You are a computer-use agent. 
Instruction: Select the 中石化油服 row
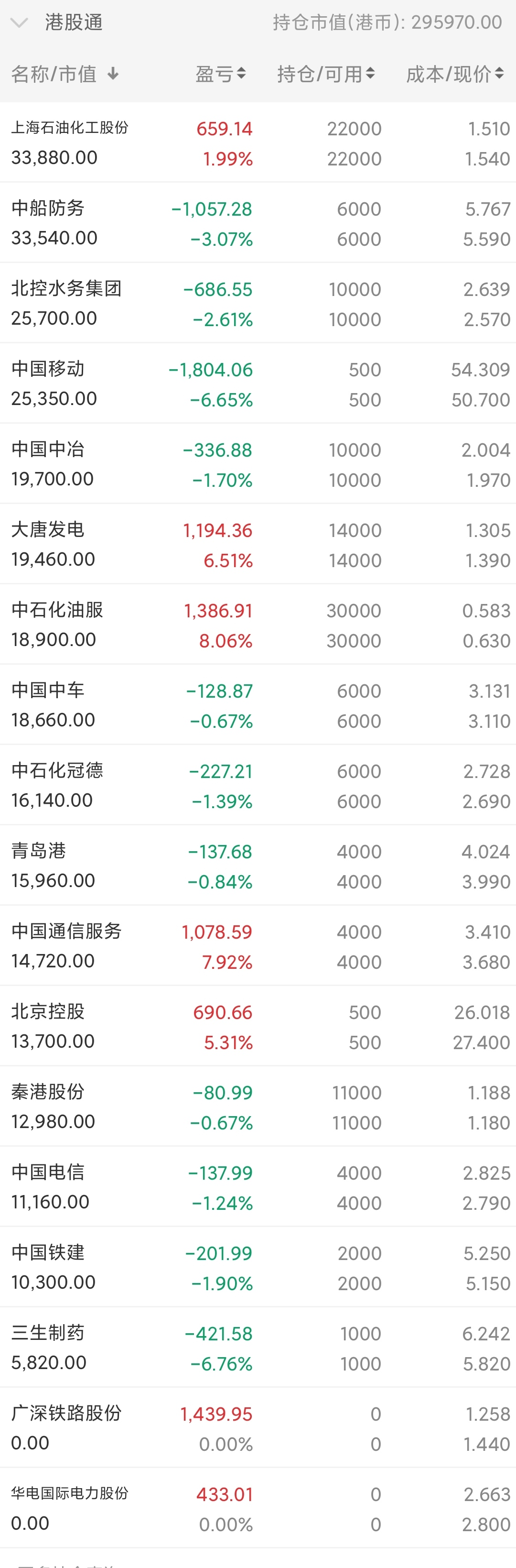[x=258, y=625]
